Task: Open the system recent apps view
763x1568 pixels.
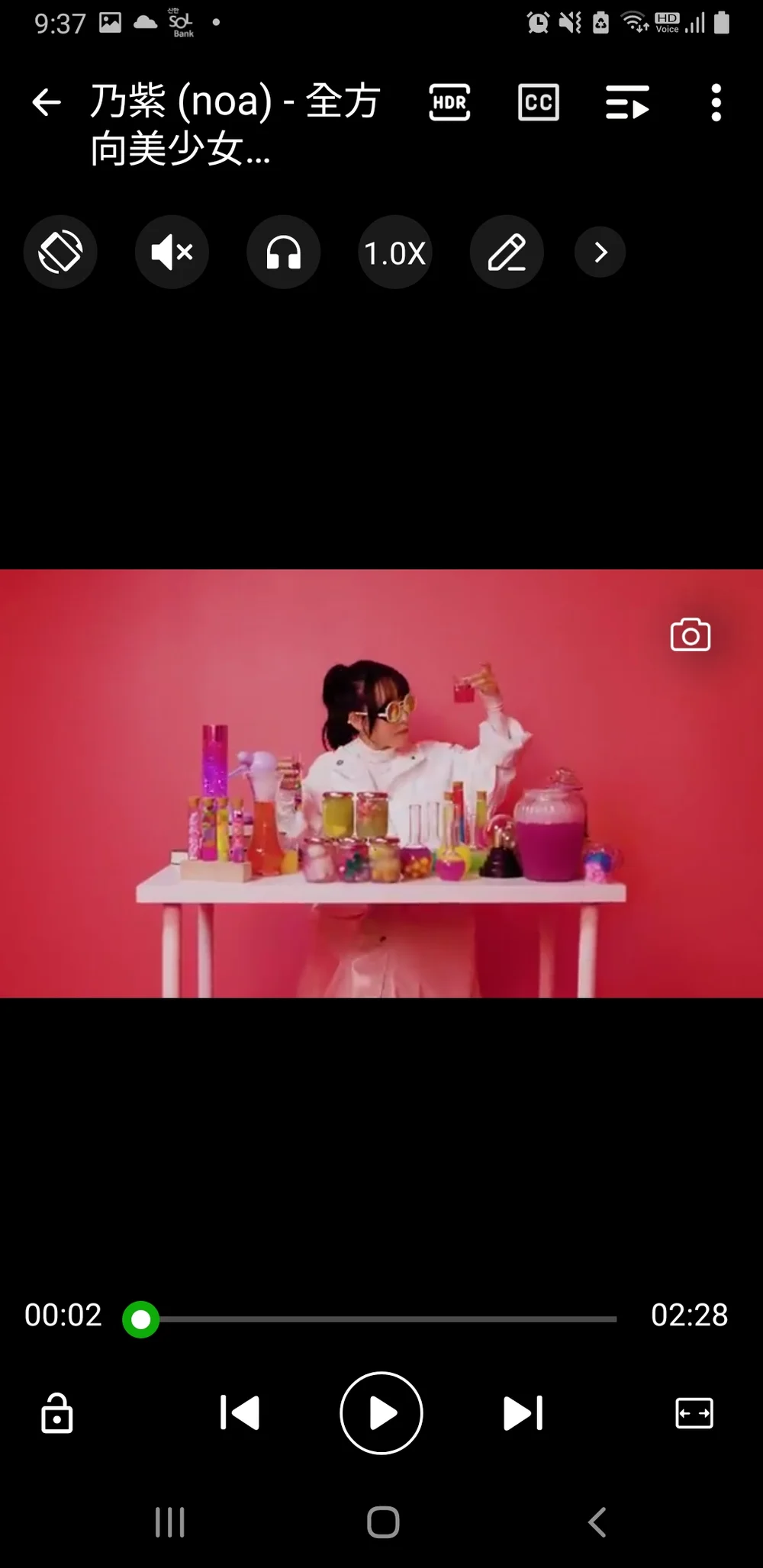Action: coord(169,1522)
